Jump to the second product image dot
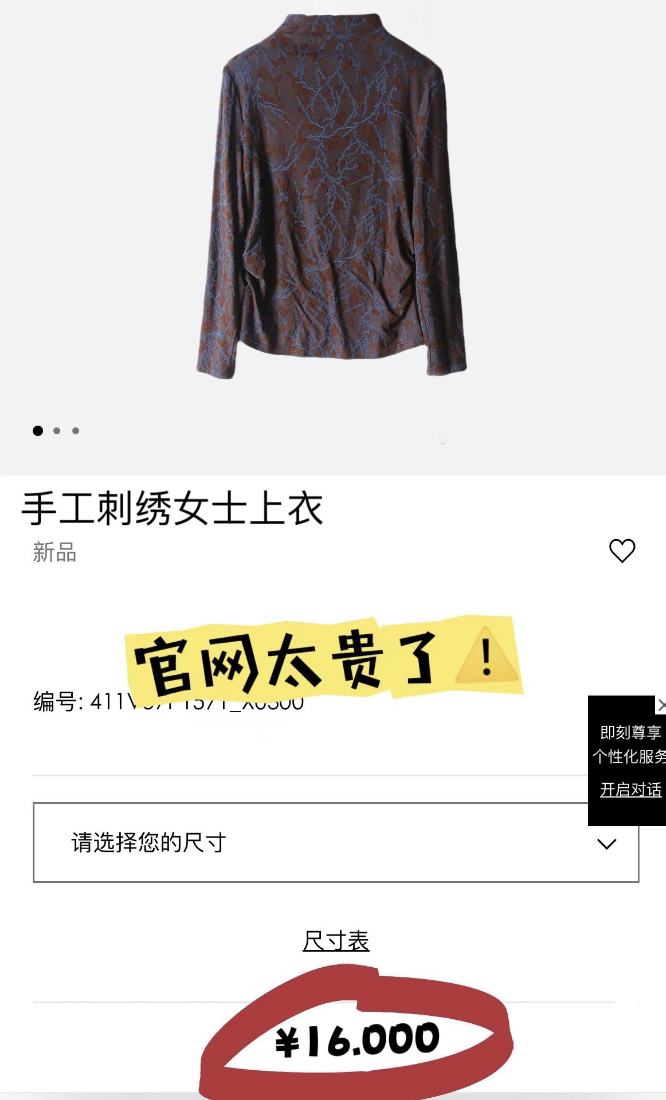Screen dimensions: 666x1100 pyautogui.click(x=57, y=431)
